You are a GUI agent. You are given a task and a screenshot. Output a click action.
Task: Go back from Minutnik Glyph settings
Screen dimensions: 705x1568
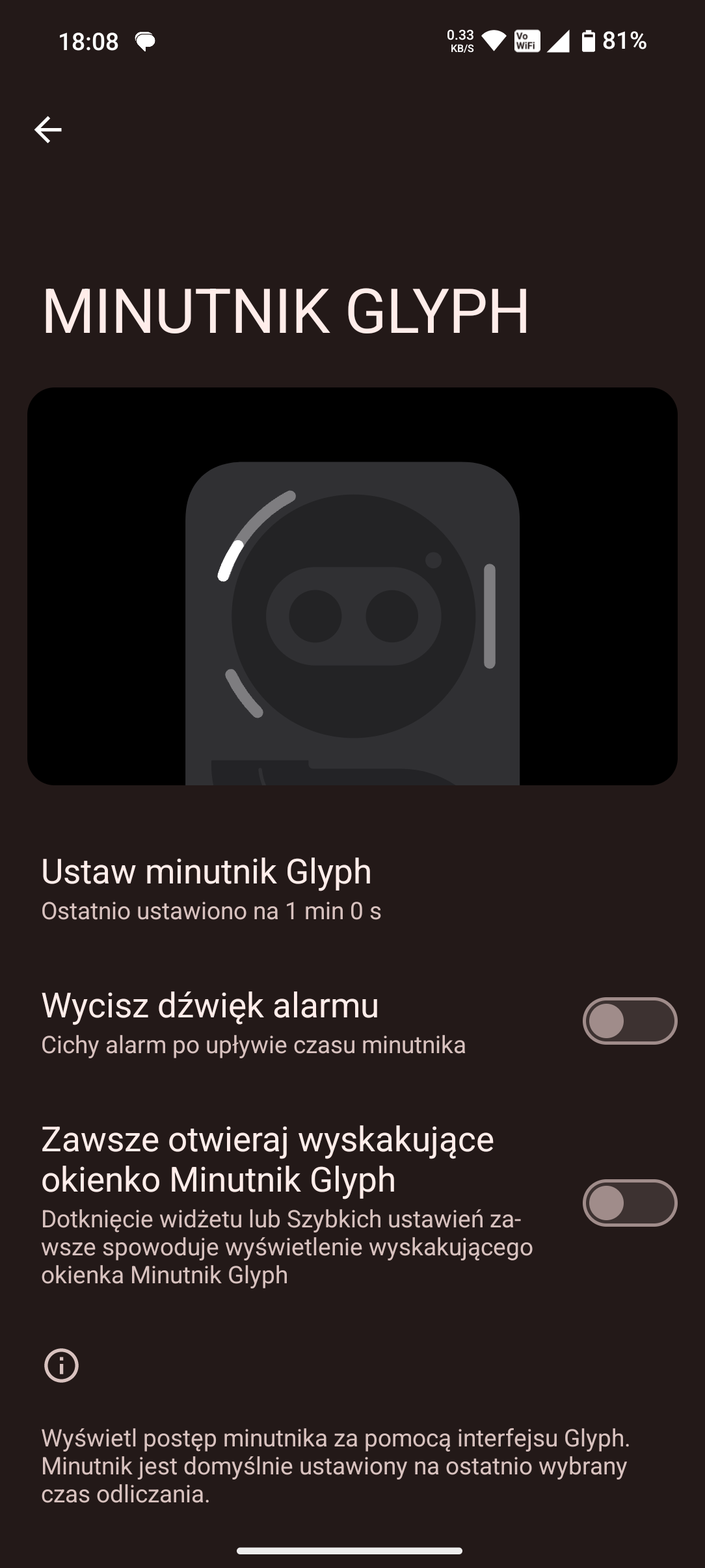pos(48,130)
